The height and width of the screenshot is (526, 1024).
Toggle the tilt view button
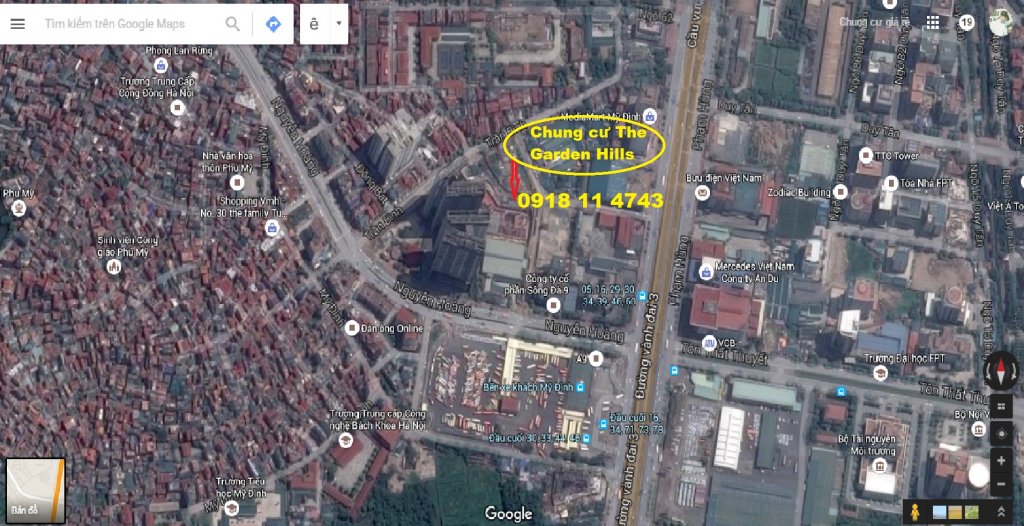tap(1001, 407)
